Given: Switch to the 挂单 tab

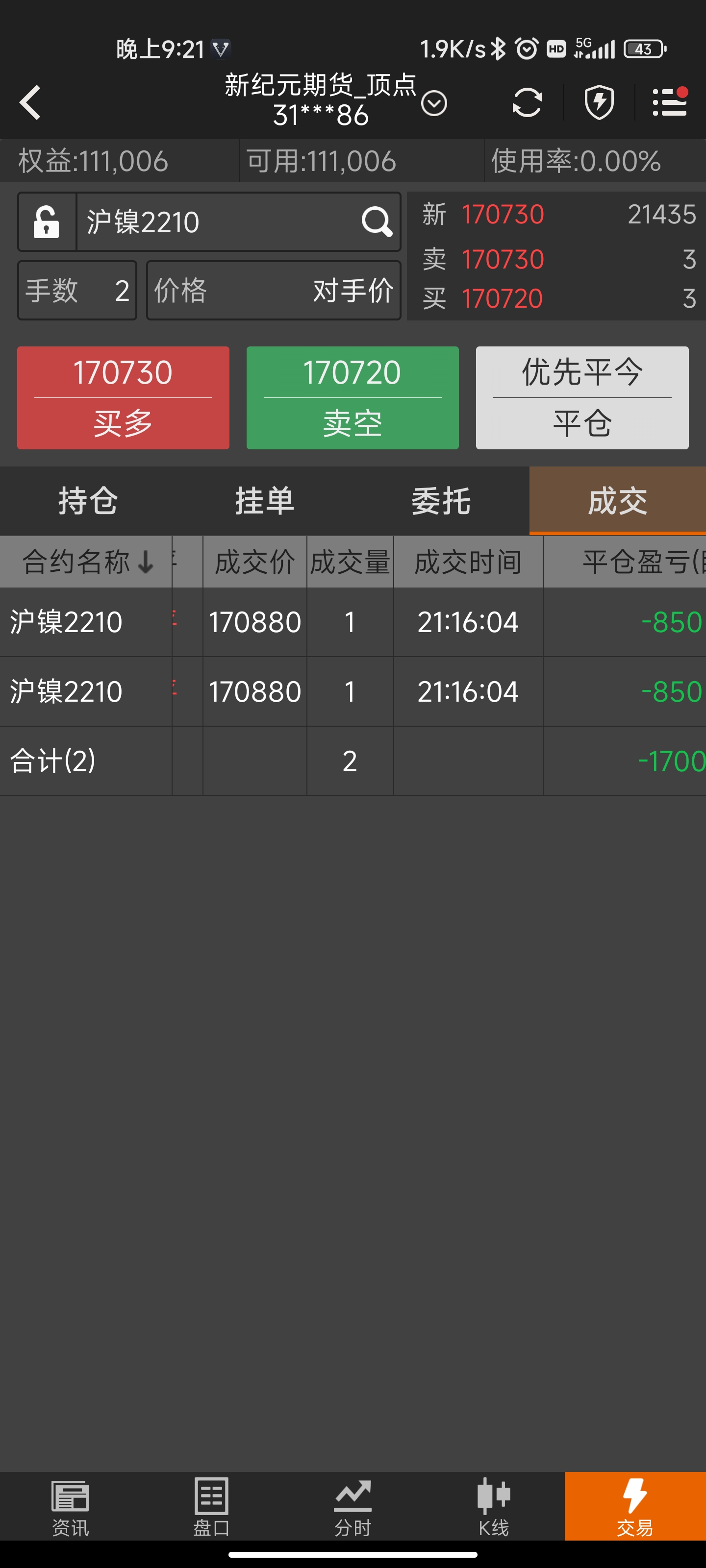Looking at the screenshot, I should 265,501.
